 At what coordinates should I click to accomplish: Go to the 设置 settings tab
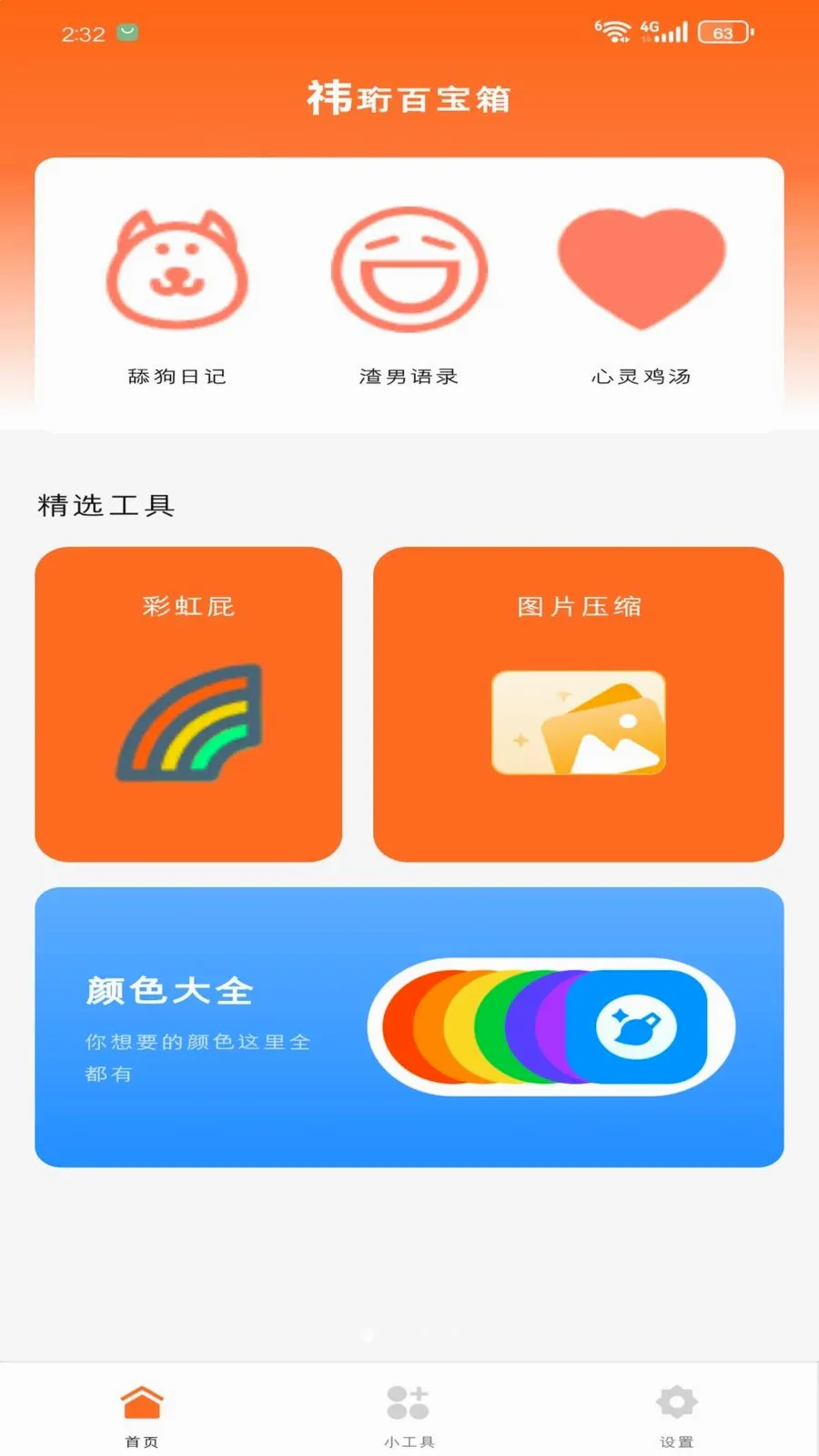676,1415
